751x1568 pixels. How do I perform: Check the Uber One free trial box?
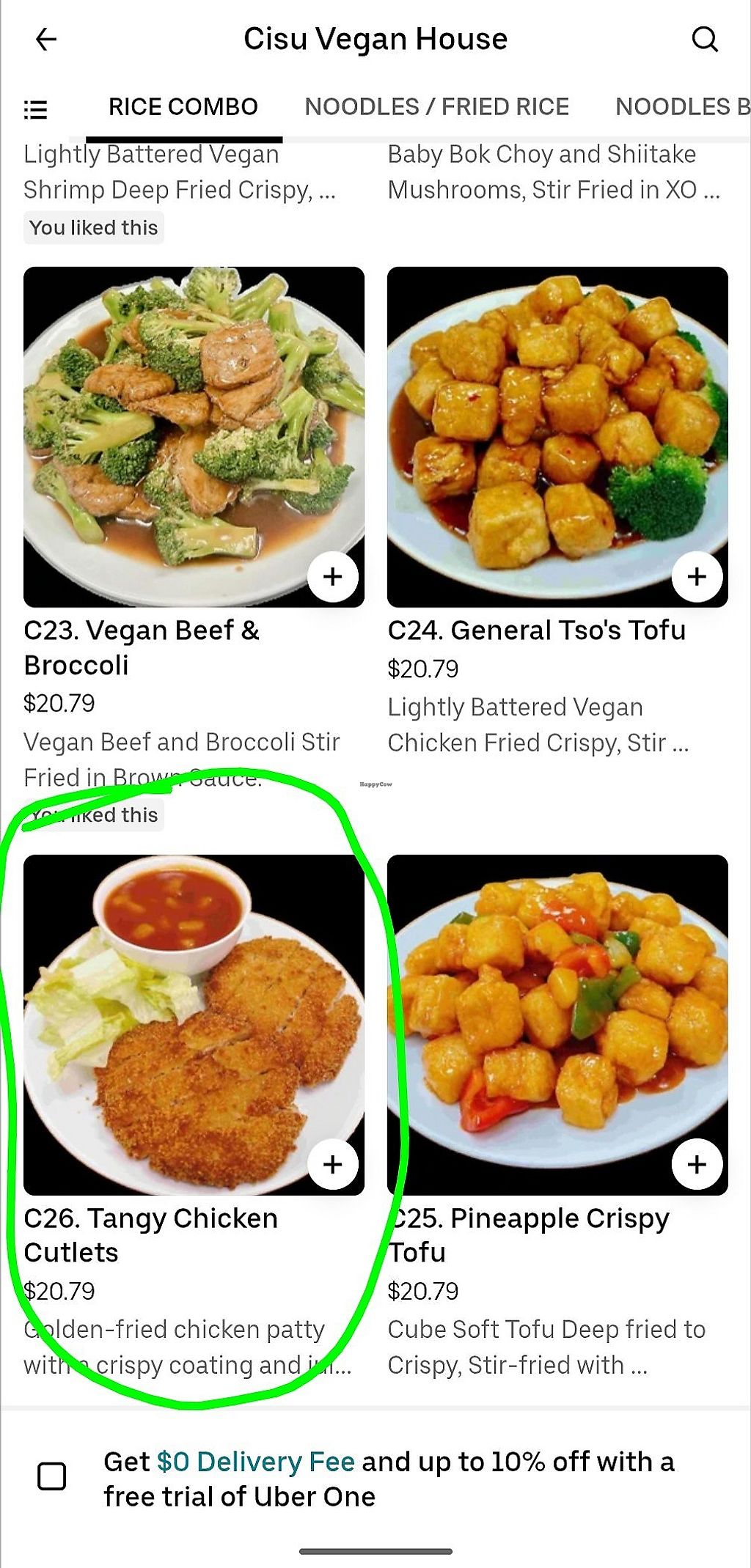(51, 1476)
